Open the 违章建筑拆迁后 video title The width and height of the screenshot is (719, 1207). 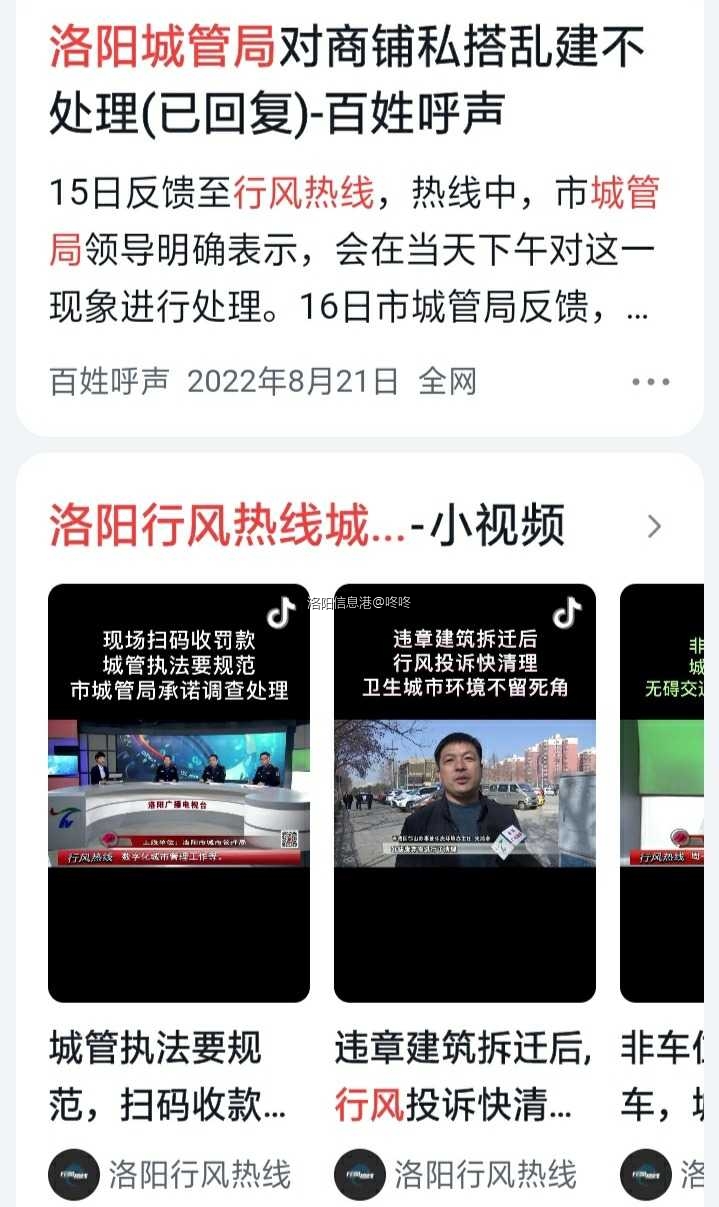click(x=462, y=1076)
